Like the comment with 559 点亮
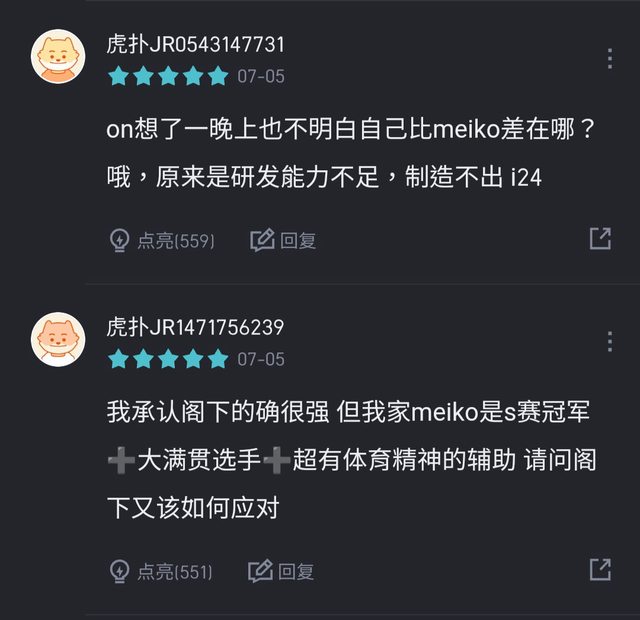The image size is (640, 620). pyautogui.click(x=162, y=240)
